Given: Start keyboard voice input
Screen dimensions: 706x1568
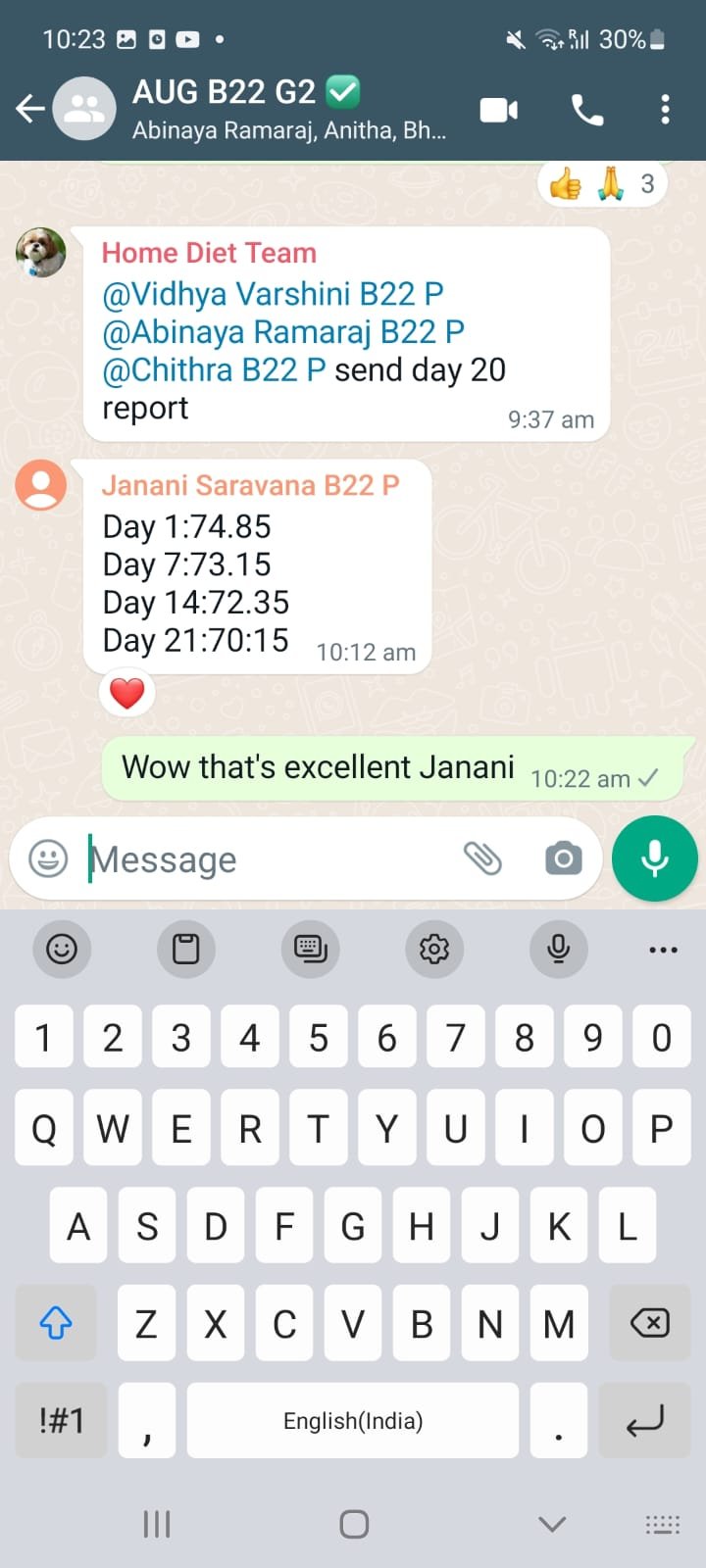Looking at the screenshot, I should (x=558, y=949).
